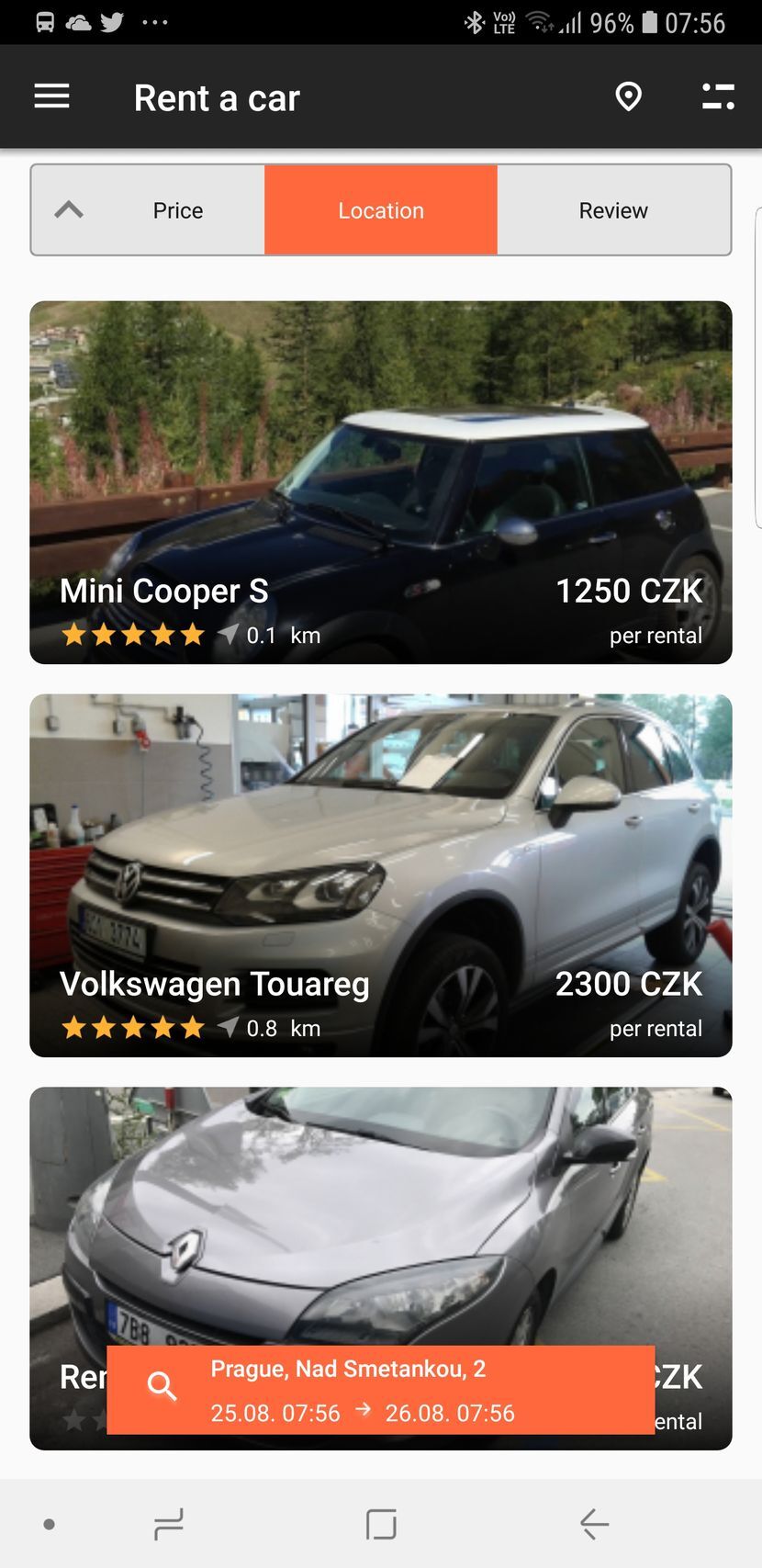Go back using the system back button
762x1568 pixels.
coord(594,1524)
